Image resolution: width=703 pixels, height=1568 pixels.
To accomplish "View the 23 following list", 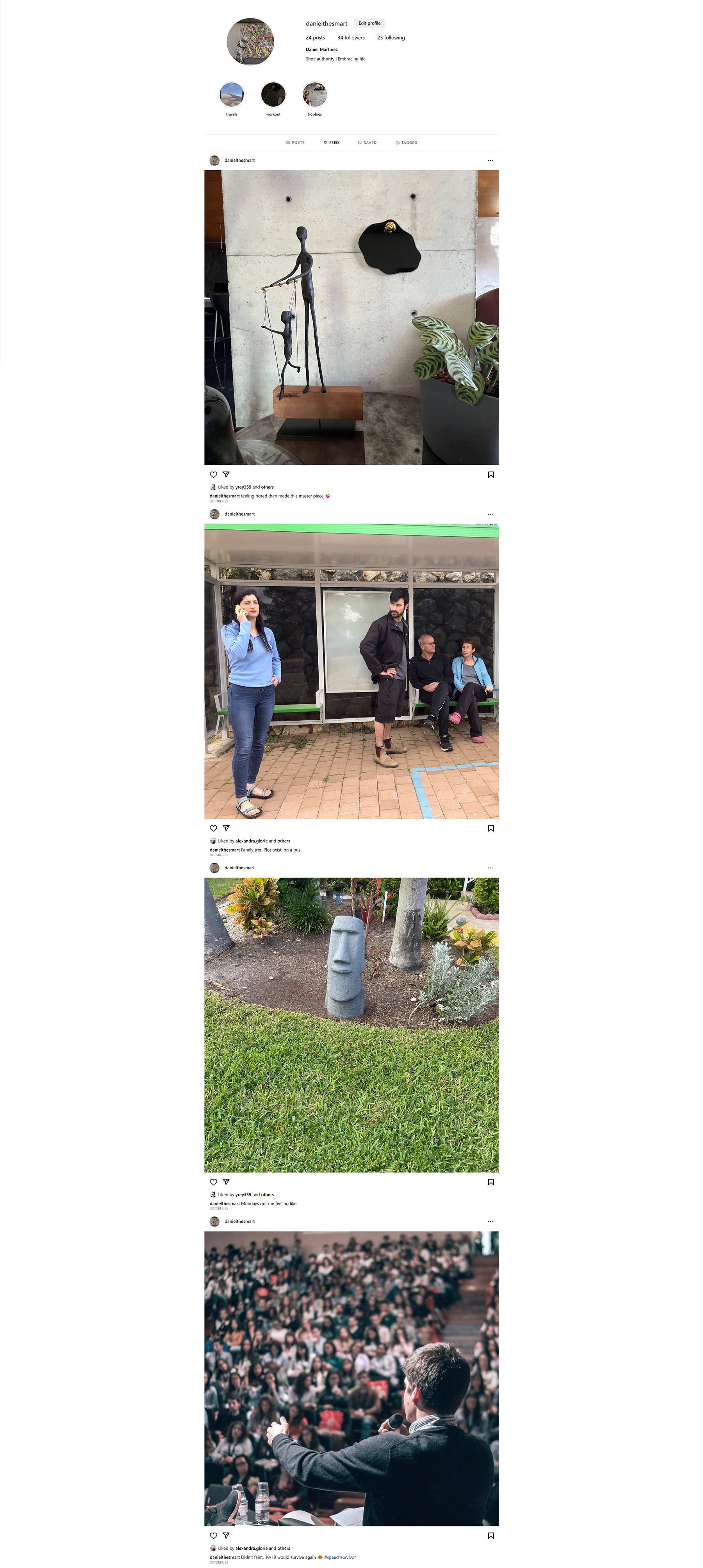I will pyautogui.click(x=390, y=38).
